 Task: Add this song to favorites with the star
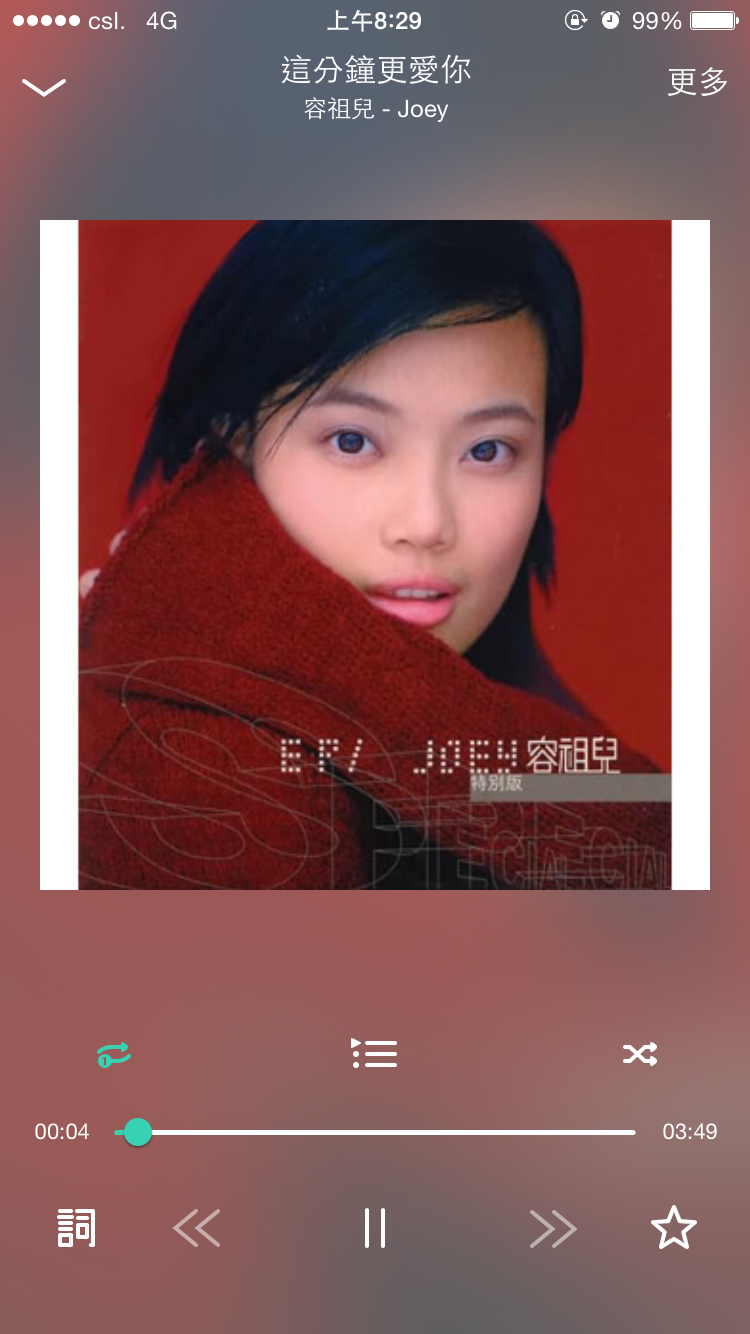point(674,1228)
